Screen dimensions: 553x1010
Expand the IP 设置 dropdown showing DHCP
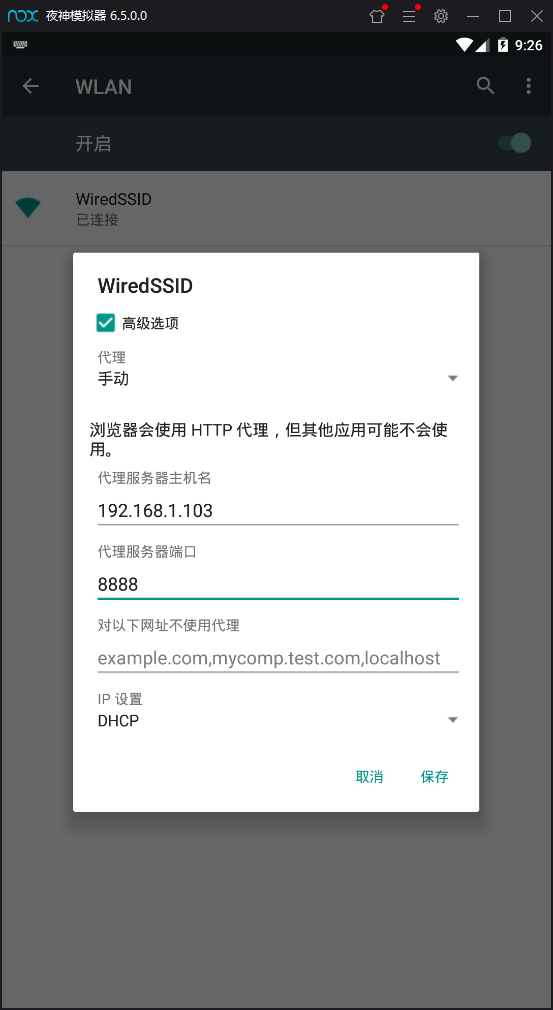(x=277, y=720)
